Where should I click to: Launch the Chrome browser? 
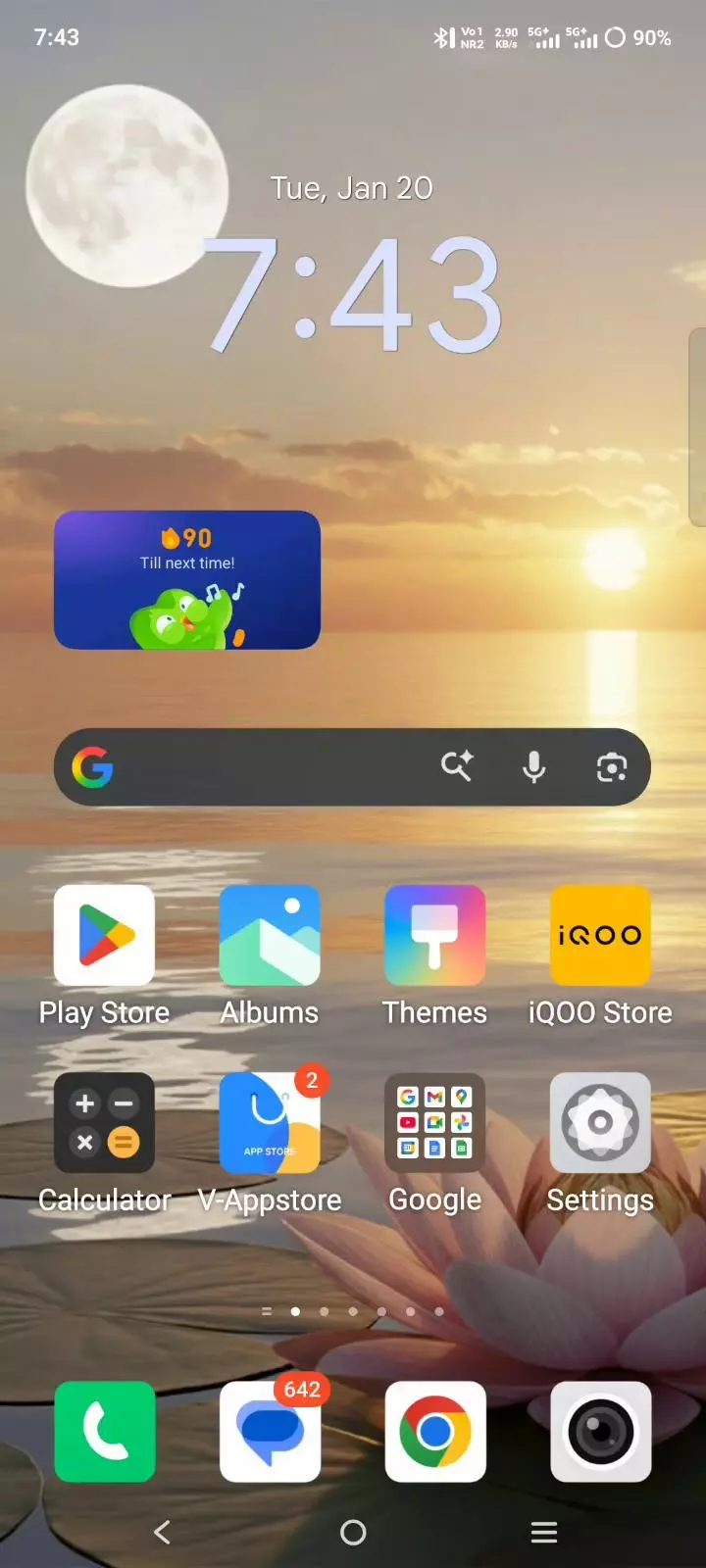click(x=434, y=1432)
